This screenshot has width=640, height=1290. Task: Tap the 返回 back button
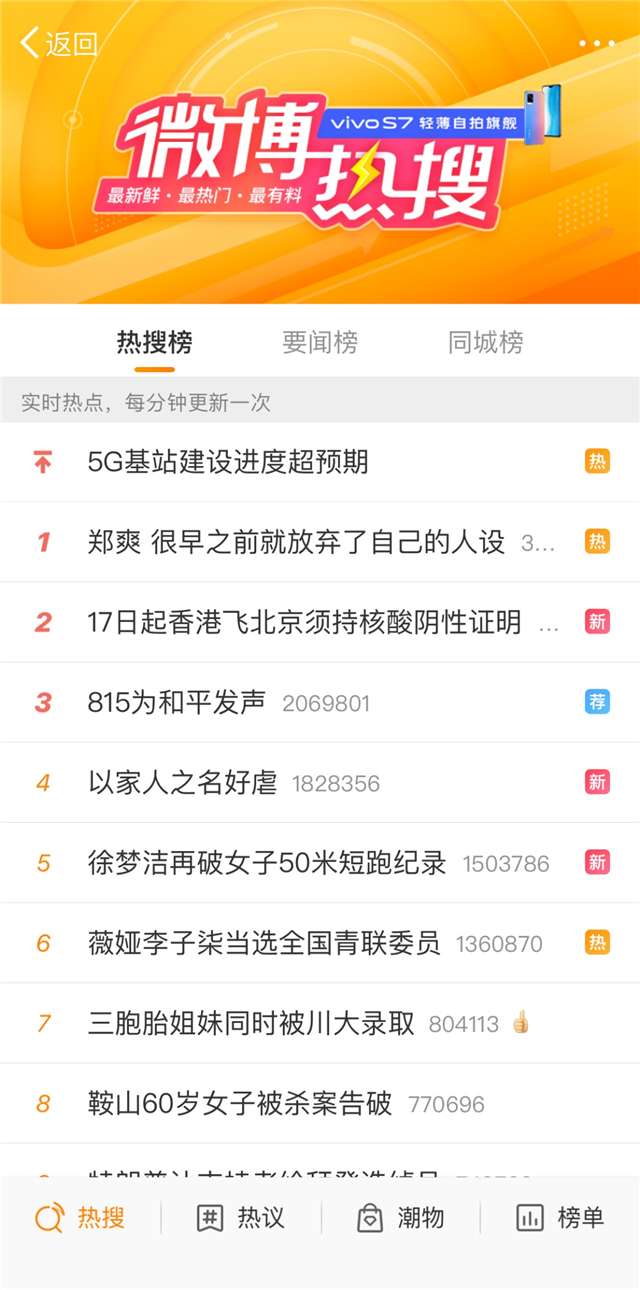pos(58,44)
